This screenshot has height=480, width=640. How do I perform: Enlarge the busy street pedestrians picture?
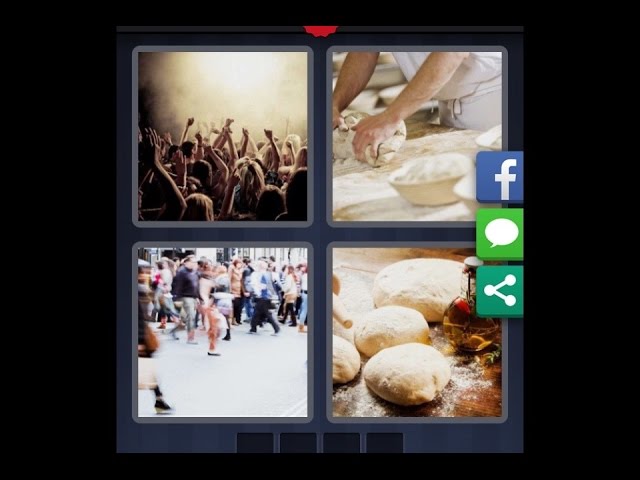coord(223,332)
